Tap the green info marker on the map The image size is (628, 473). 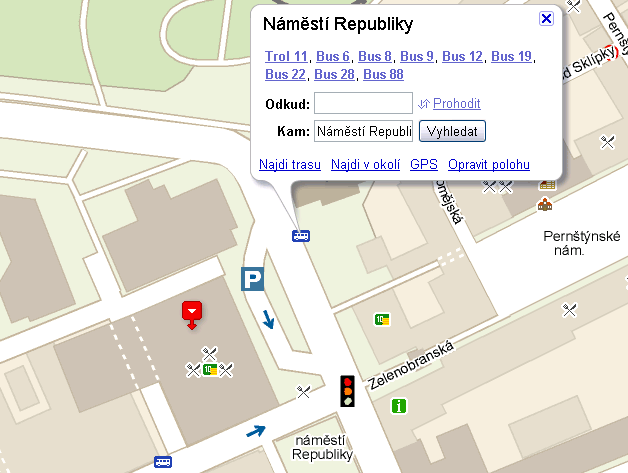(400, 406)
